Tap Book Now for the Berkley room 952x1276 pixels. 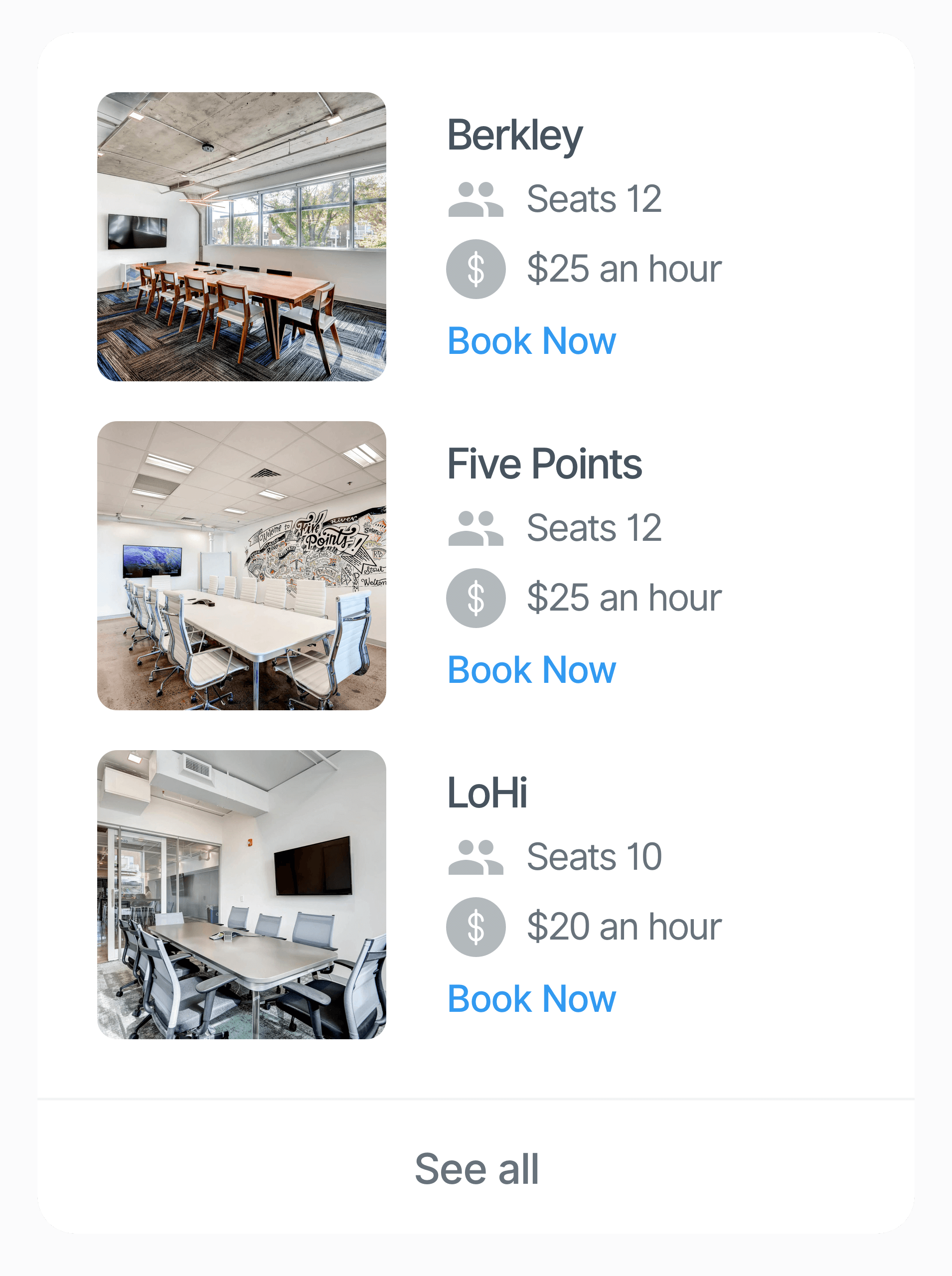(531, 340)
